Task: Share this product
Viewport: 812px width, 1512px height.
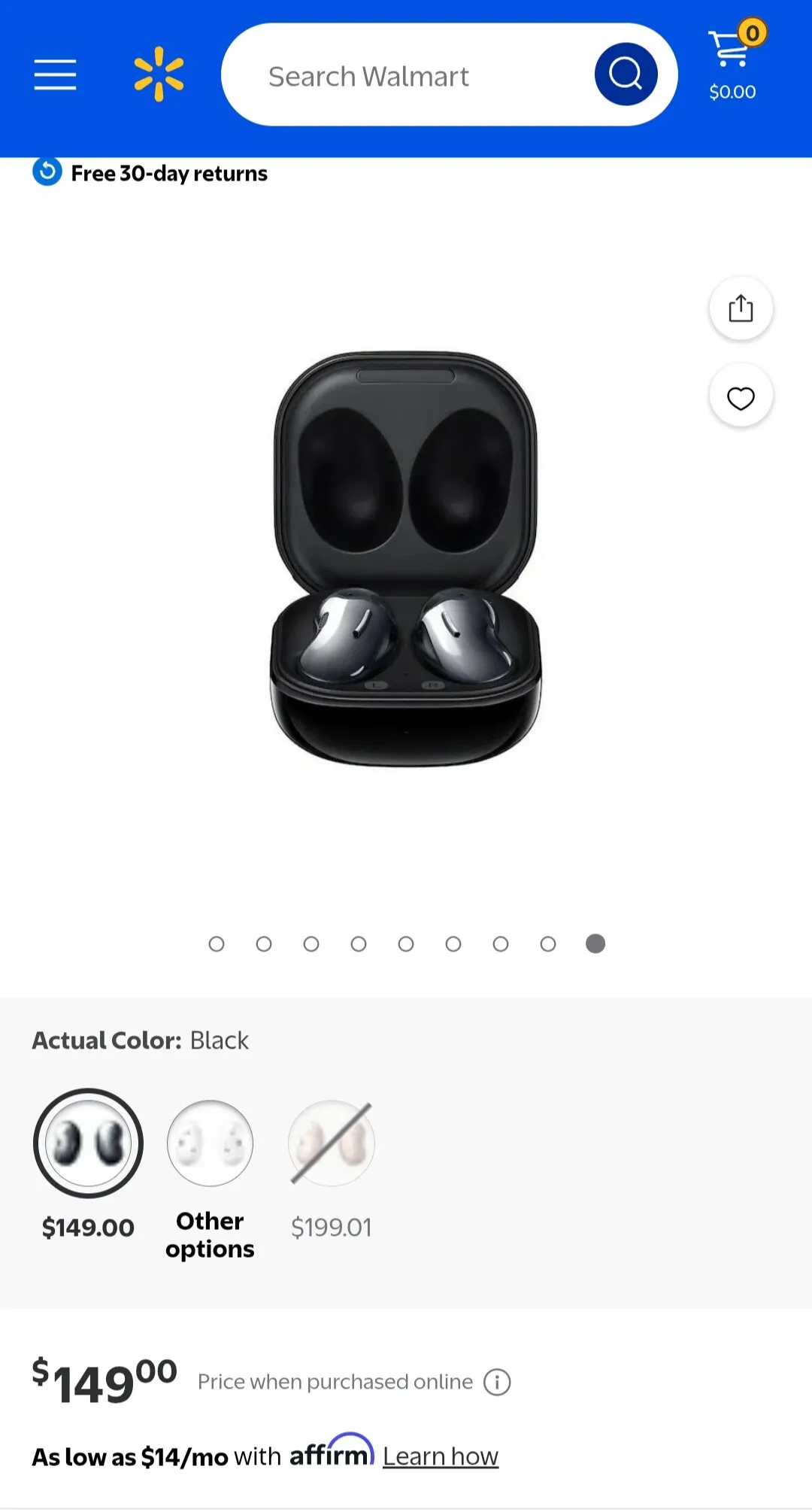Action: (741, 308)
